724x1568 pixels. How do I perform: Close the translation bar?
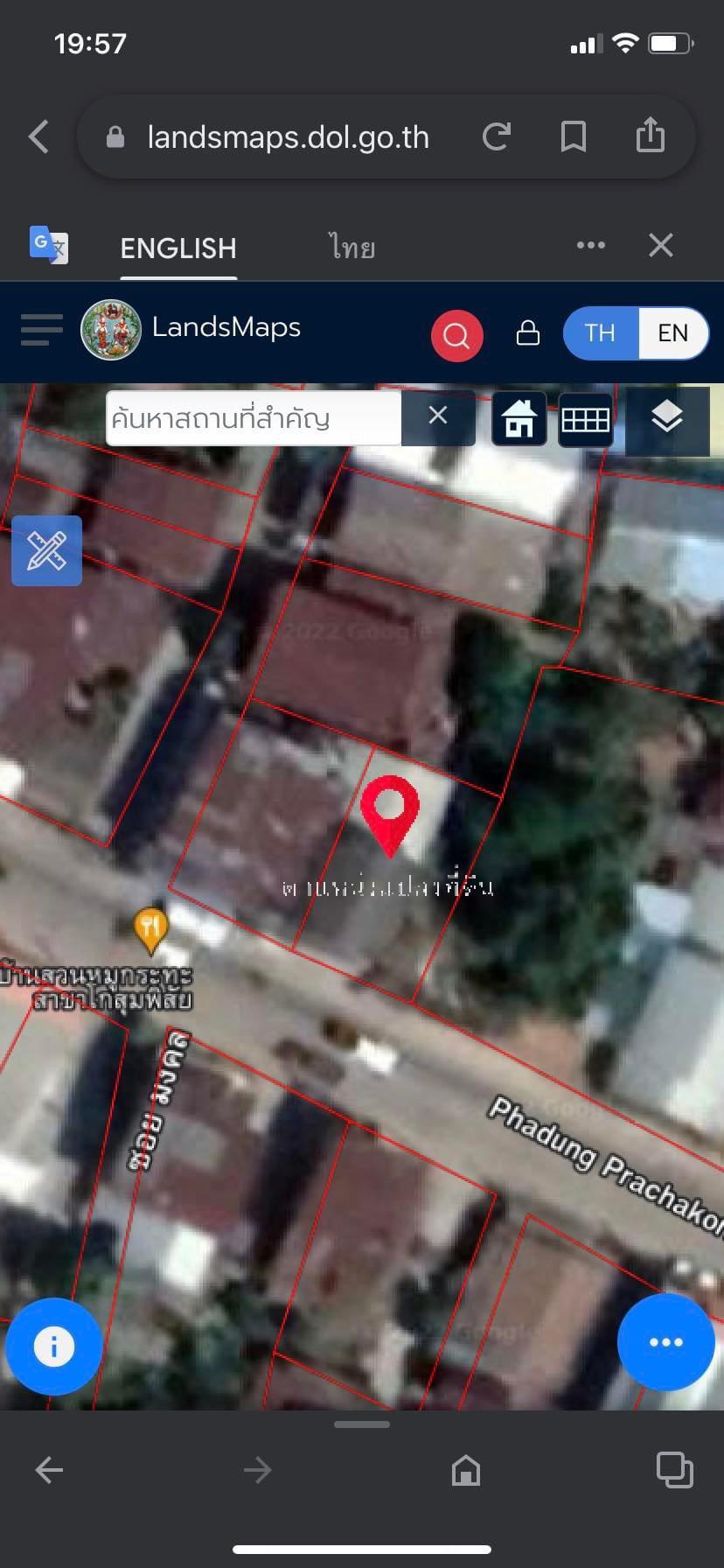click(x=661, y=245)
